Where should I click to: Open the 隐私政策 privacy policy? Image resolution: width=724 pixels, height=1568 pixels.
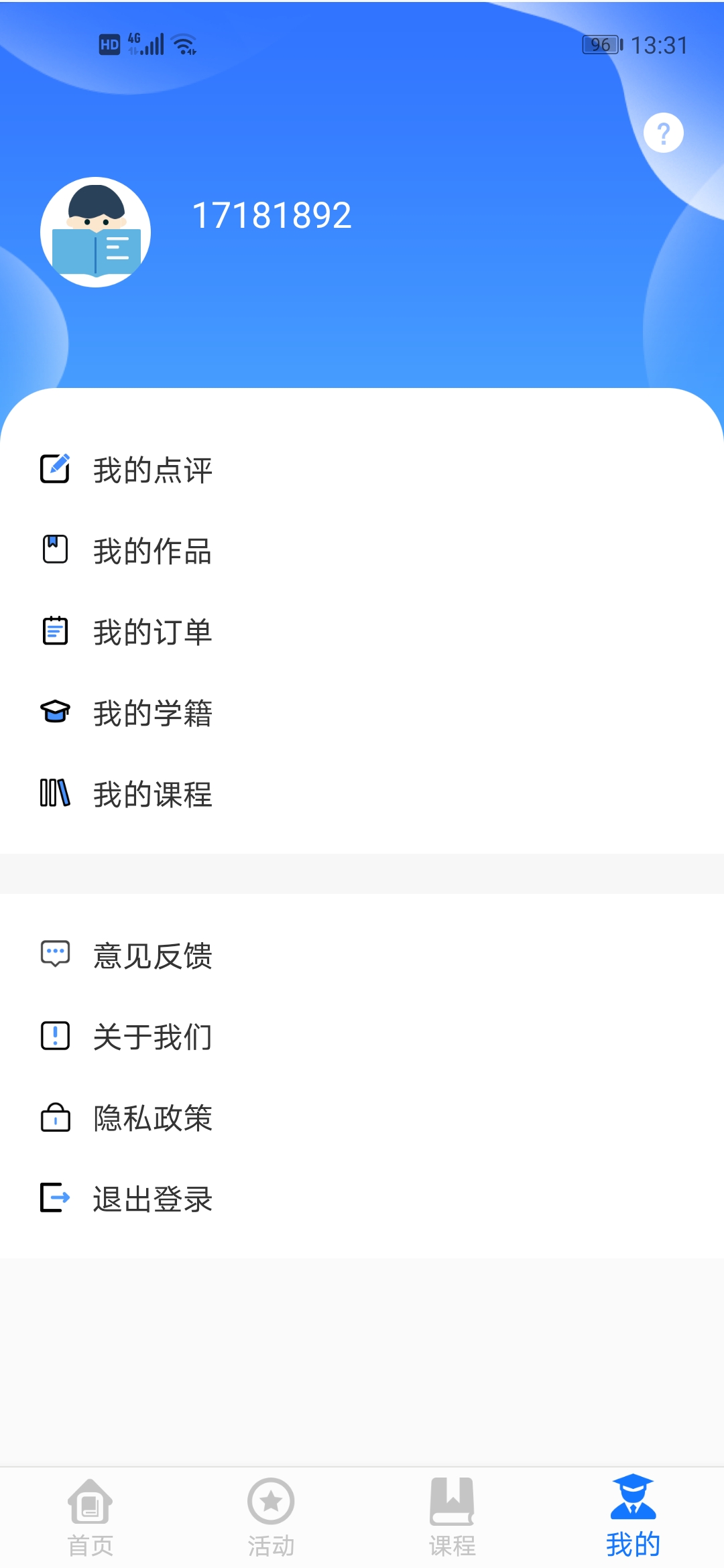(152, 1117)
